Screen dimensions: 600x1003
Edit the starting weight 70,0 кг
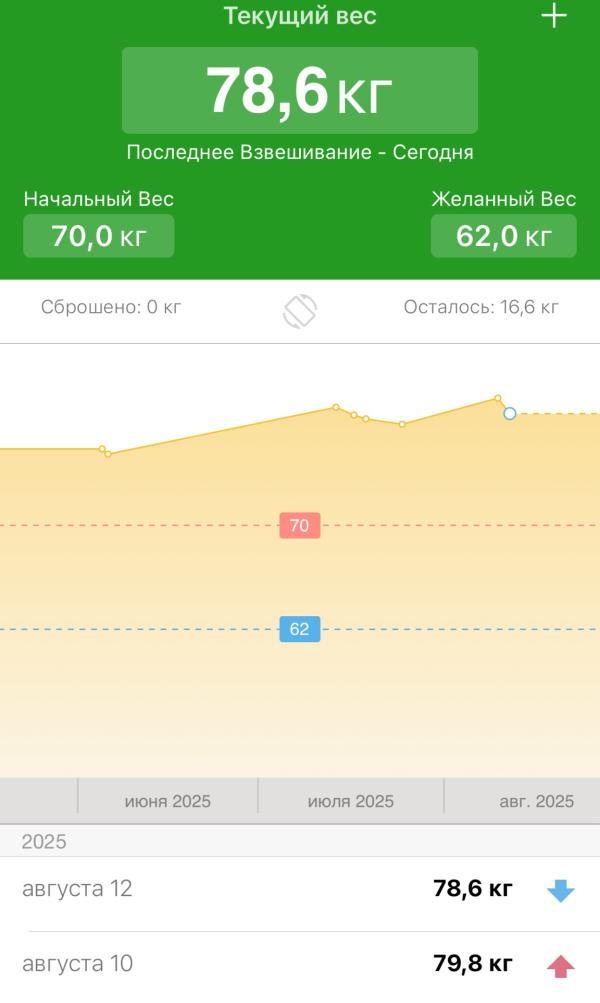tap(99, 236)
